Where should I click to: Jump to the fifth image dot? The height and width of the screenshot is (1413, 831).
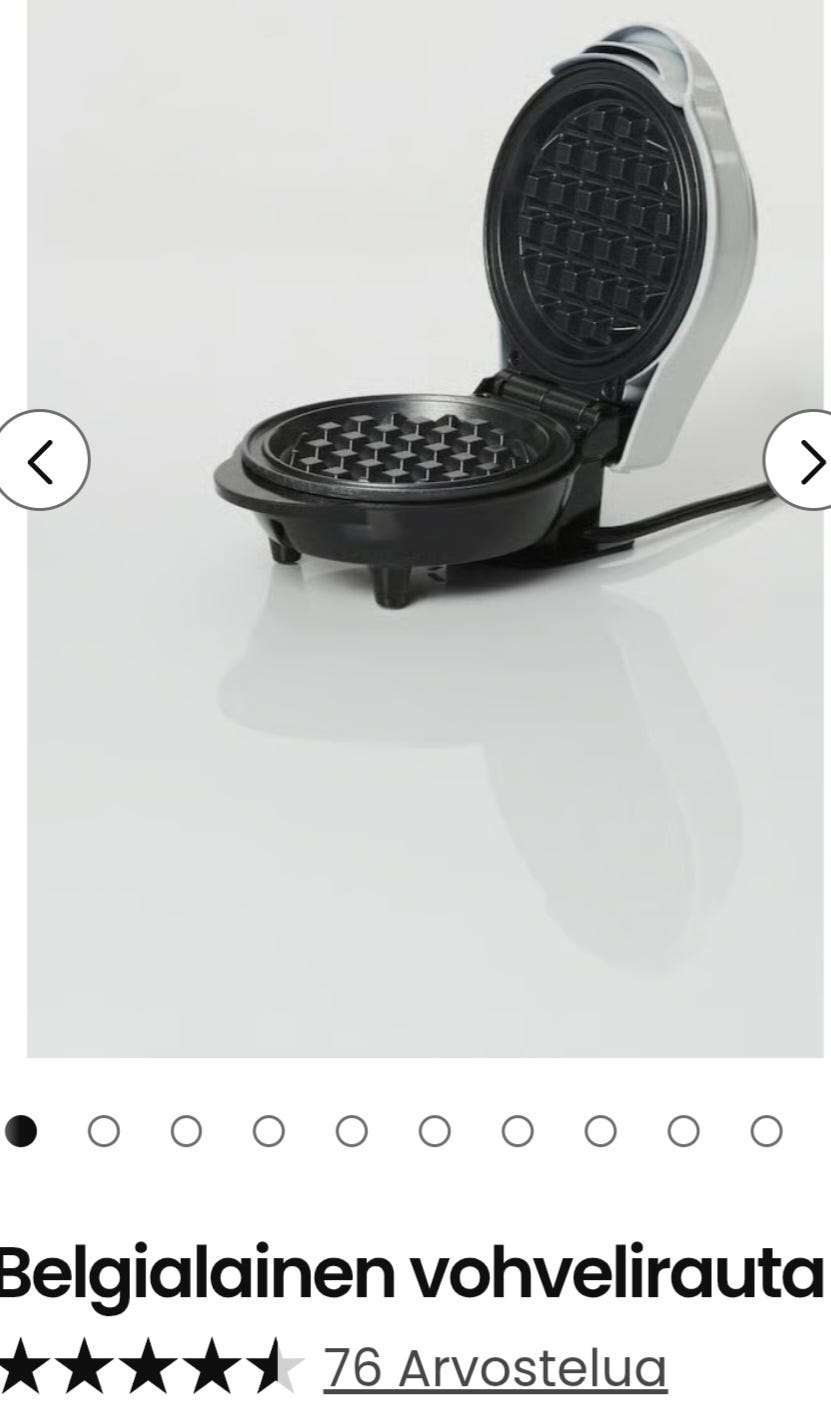(x=351, y=1131)
